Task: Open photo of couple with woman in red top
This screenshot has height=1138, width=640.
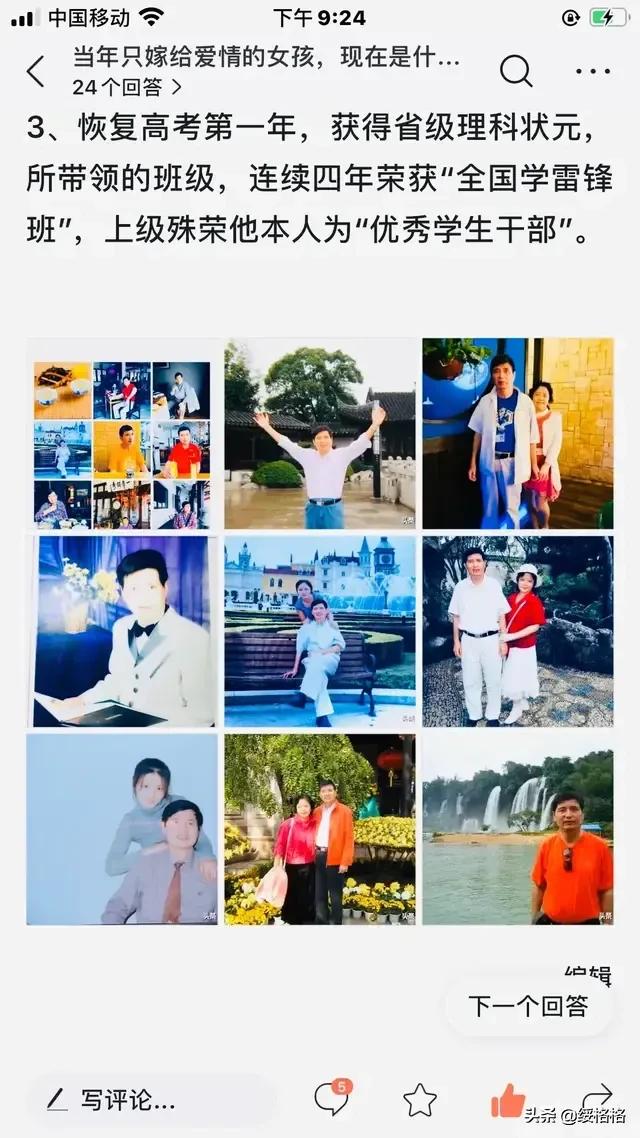Action: coord(517,631)
